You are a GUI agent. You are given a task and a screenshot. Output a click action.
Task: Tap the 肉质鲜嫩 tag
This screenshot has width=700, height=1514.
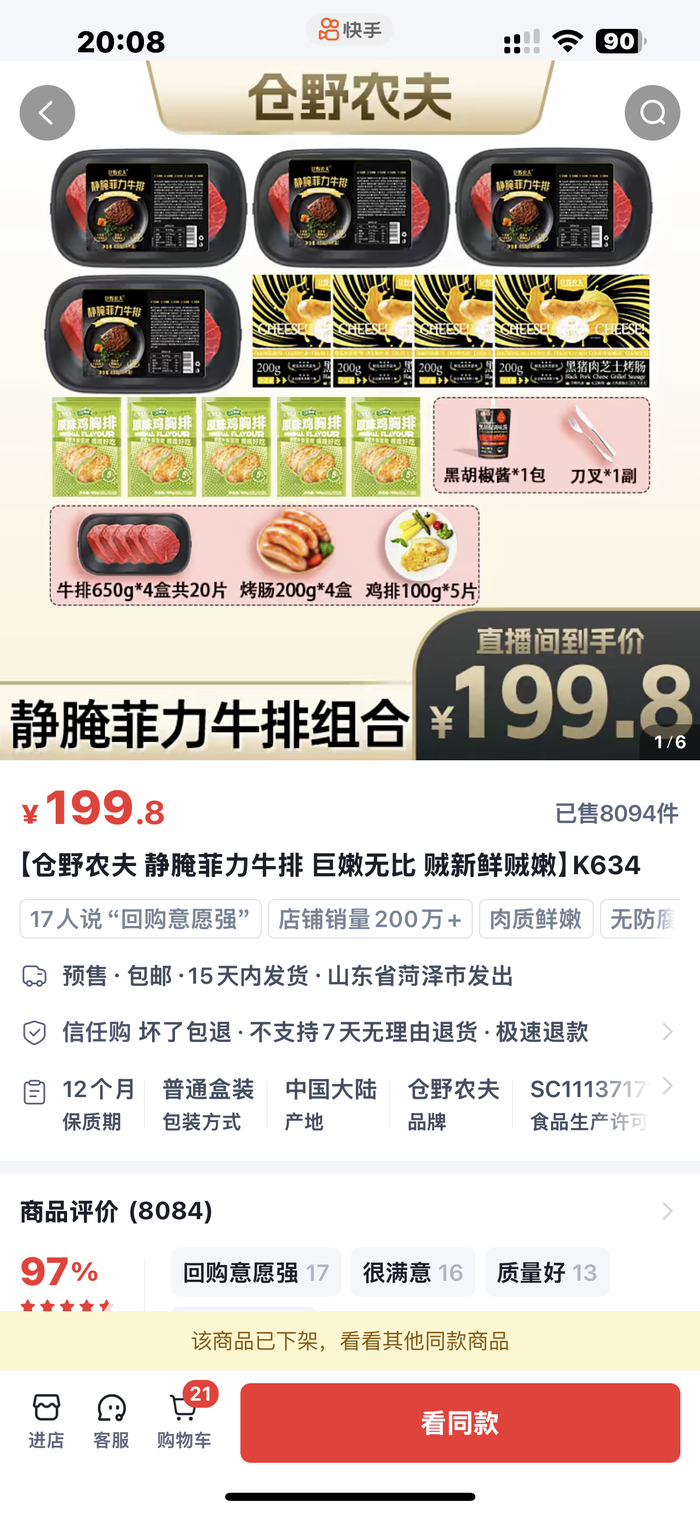coord(536,919)
